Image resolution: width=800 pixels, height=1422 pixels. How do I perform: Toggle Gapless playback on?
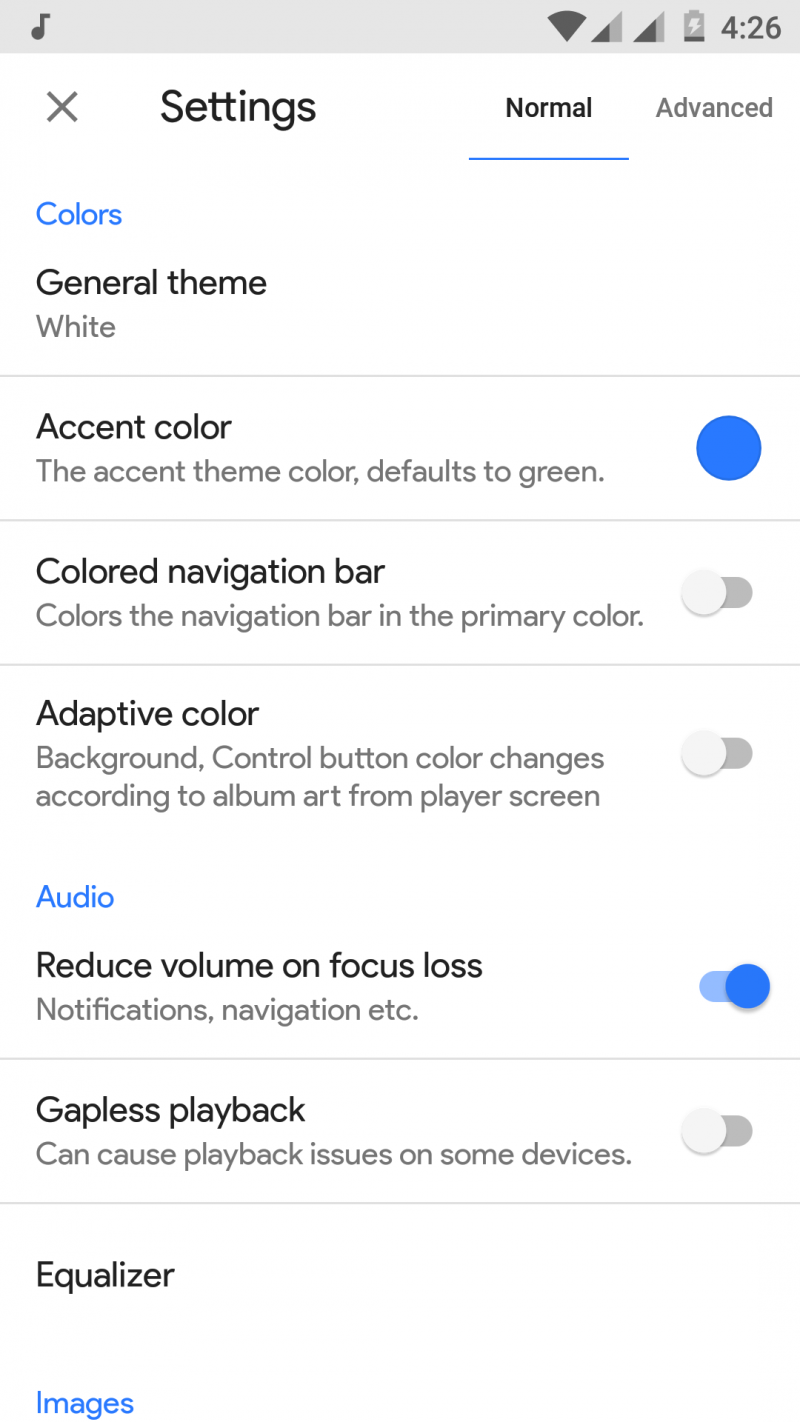(717, 1131)
